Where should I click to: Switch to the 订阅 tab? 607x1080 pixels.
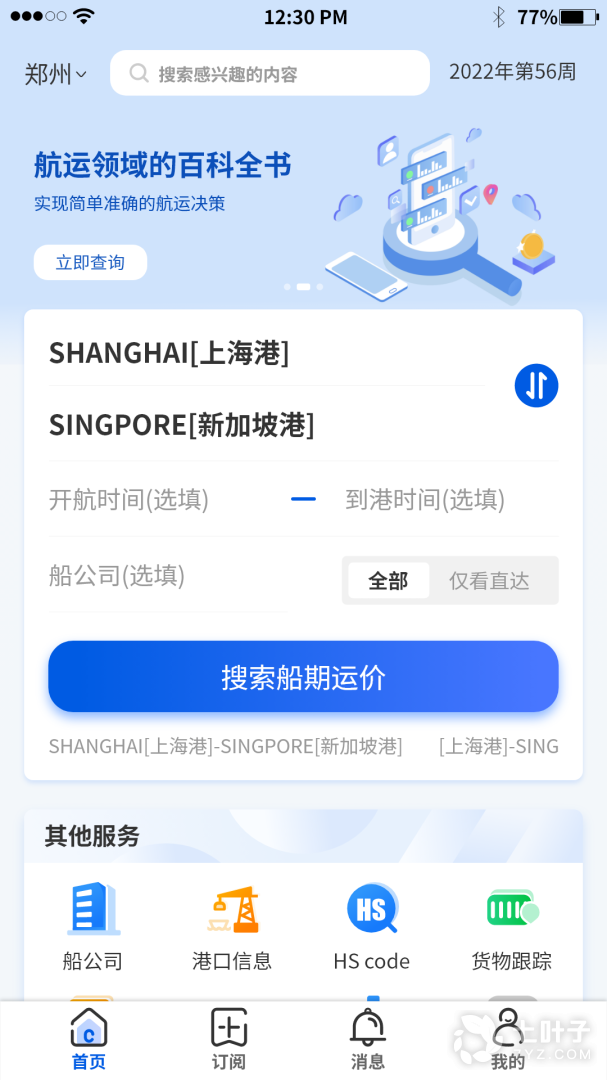(x=229, y=1040)
